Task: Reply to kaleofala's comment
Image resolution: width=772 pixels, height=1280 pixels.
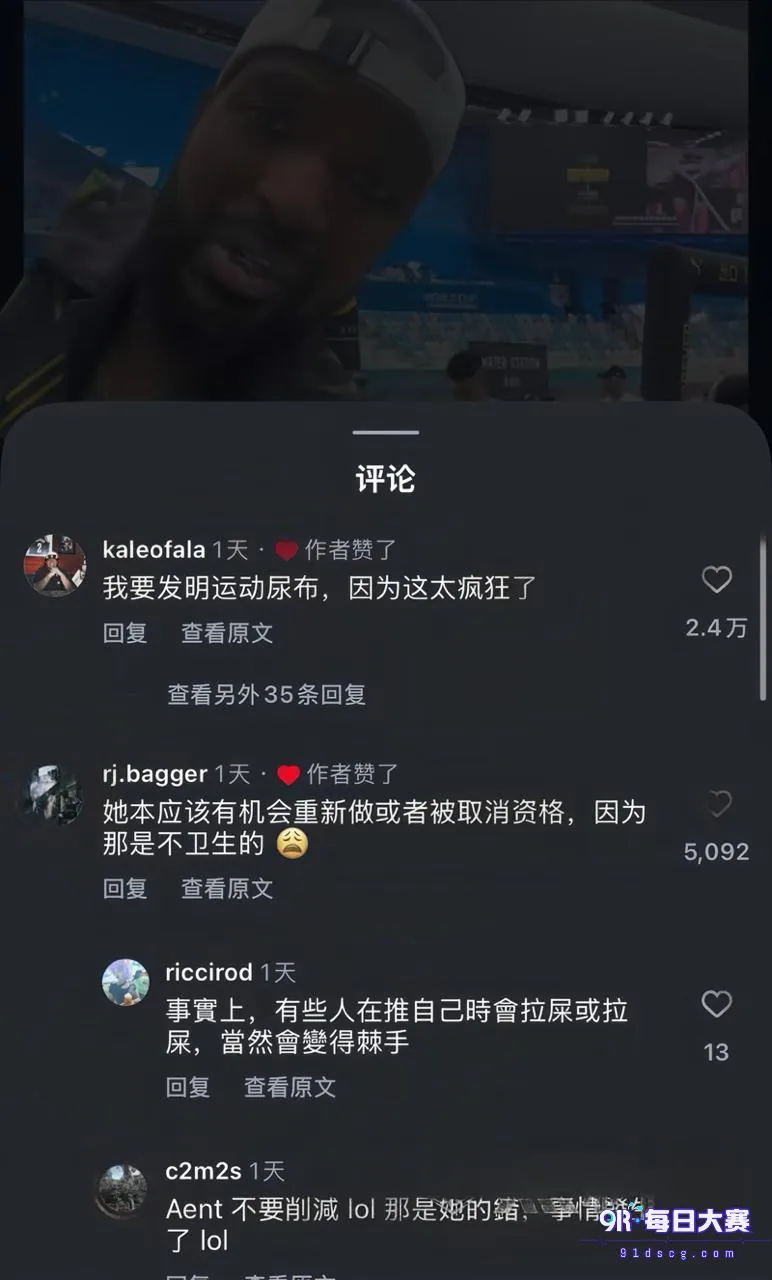Action: tap(125, 633)
